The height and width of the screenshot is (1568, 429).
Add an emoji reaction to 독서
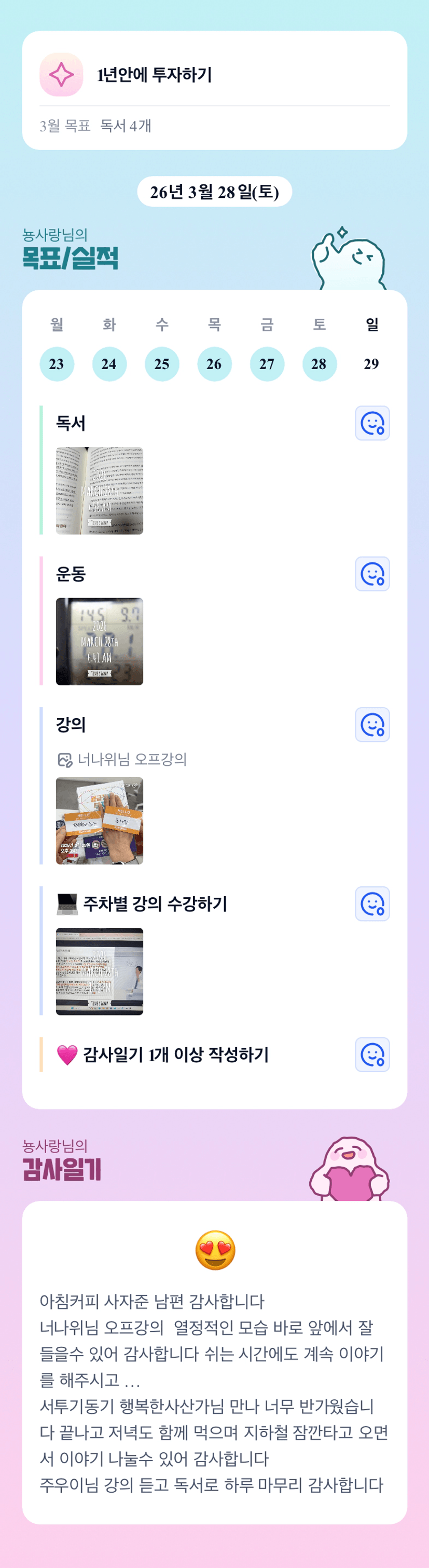pyautogui.click(x=372, y=423)
